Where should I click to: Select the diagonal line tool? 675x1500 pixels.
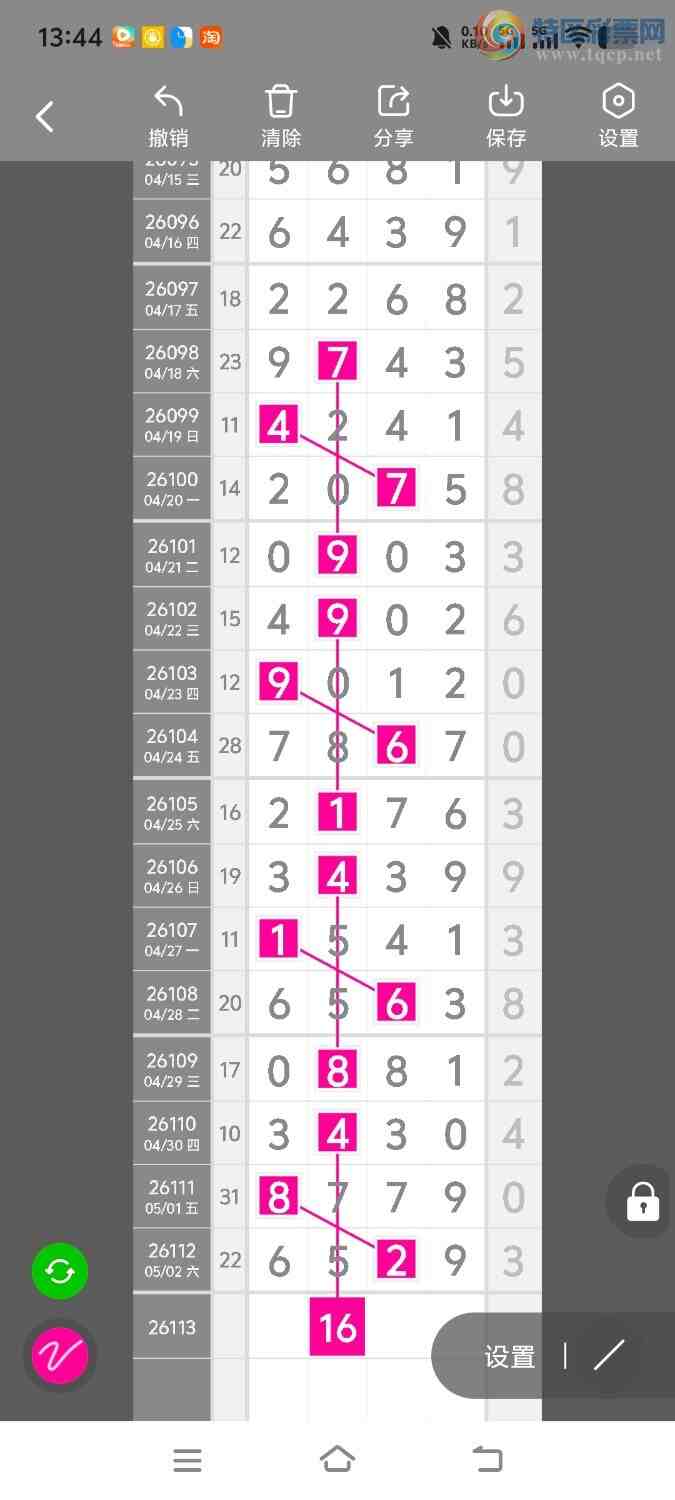[x=609, y=1356]
